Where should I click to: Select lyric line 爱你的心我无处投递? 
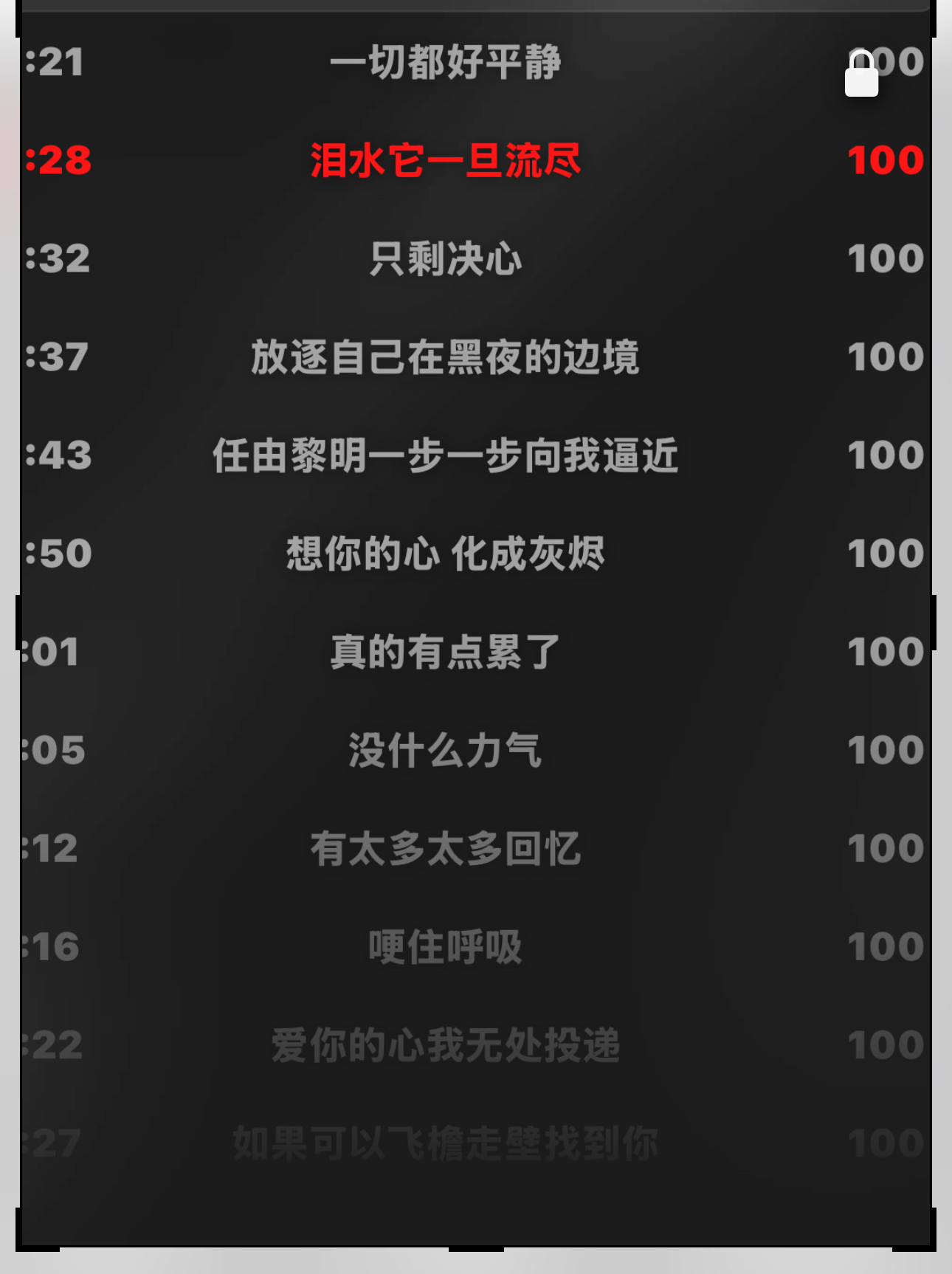click(x=445, y=1044)
